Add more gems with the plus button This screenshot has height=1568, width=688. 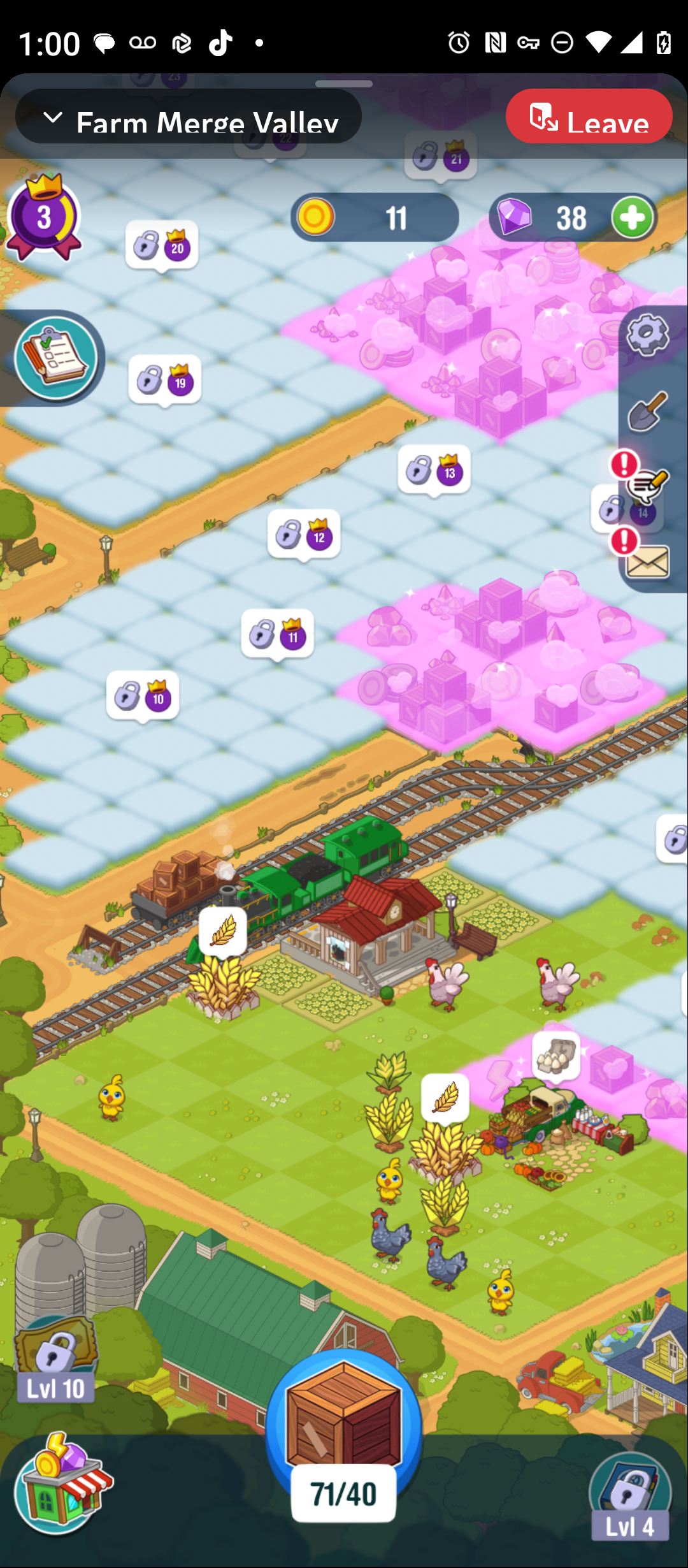633,218
